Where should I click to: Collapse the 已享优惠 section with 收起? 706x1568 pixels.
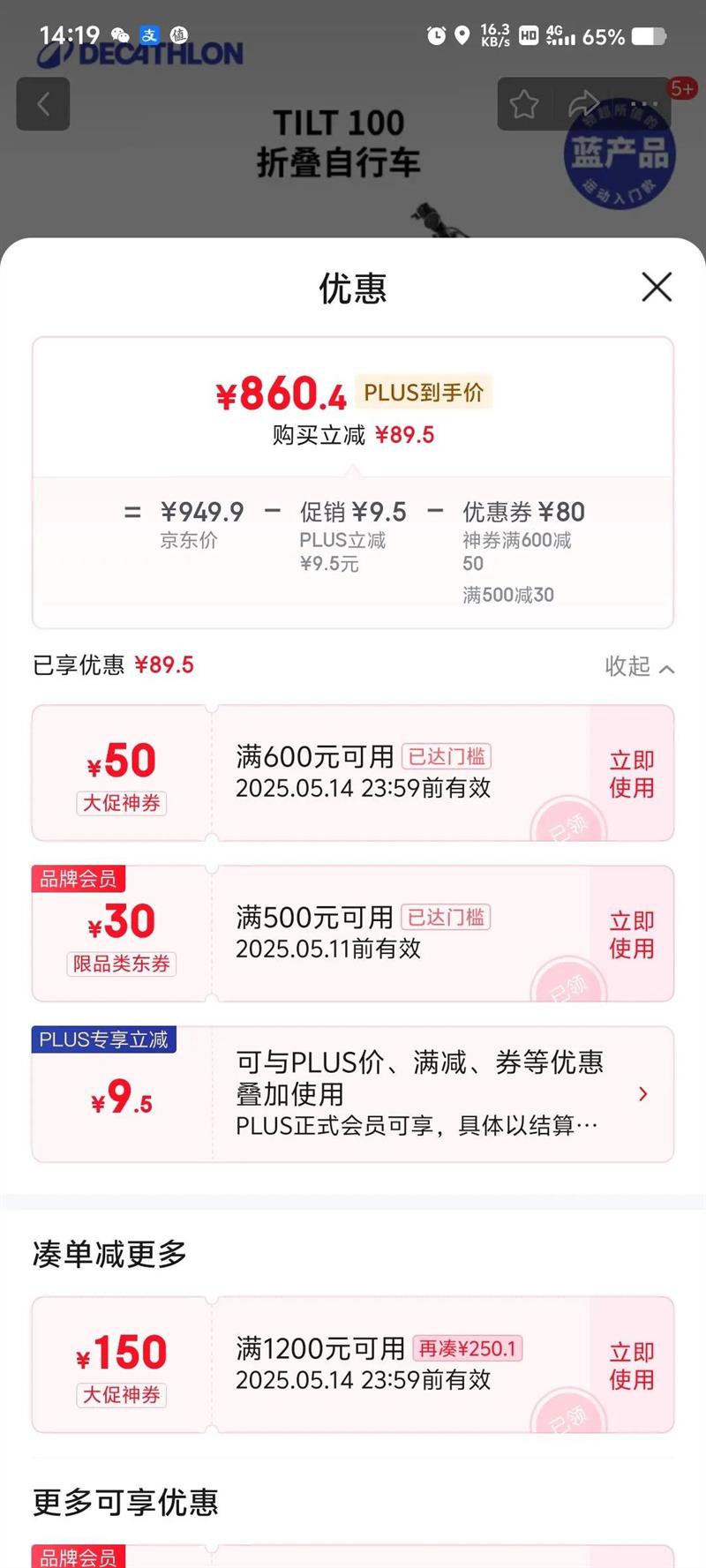point(640,666)
